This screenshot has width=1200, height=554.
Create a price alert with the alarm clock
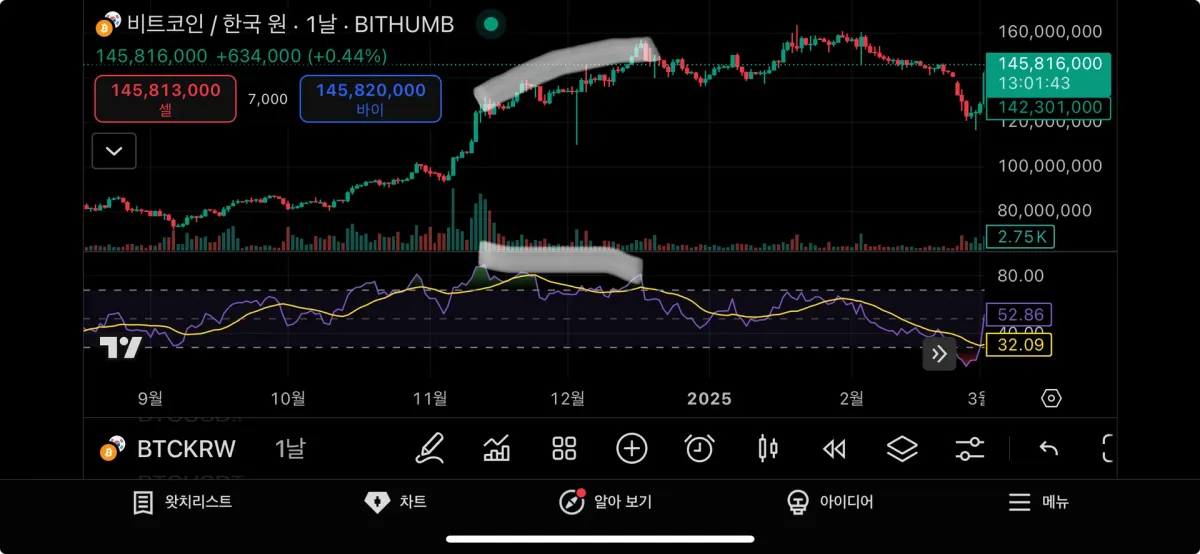click(x=699, y=449)
